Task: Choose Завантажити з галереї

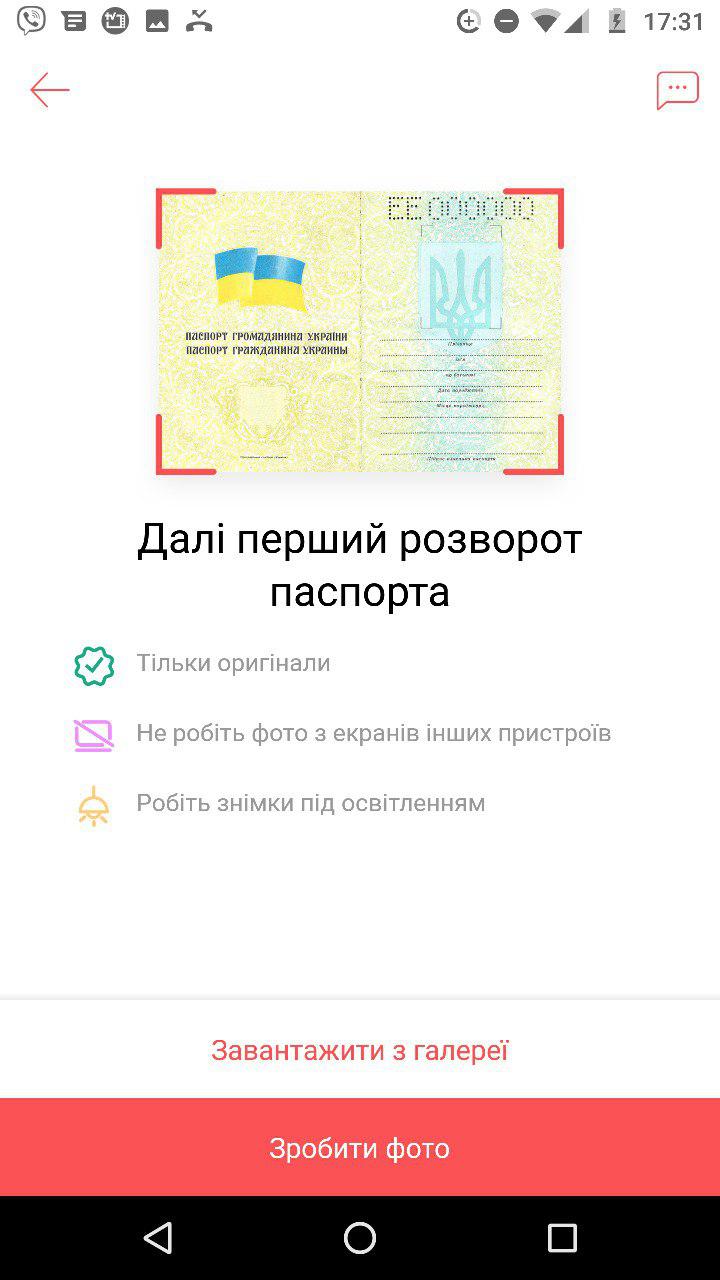Action: (360, 1050)
